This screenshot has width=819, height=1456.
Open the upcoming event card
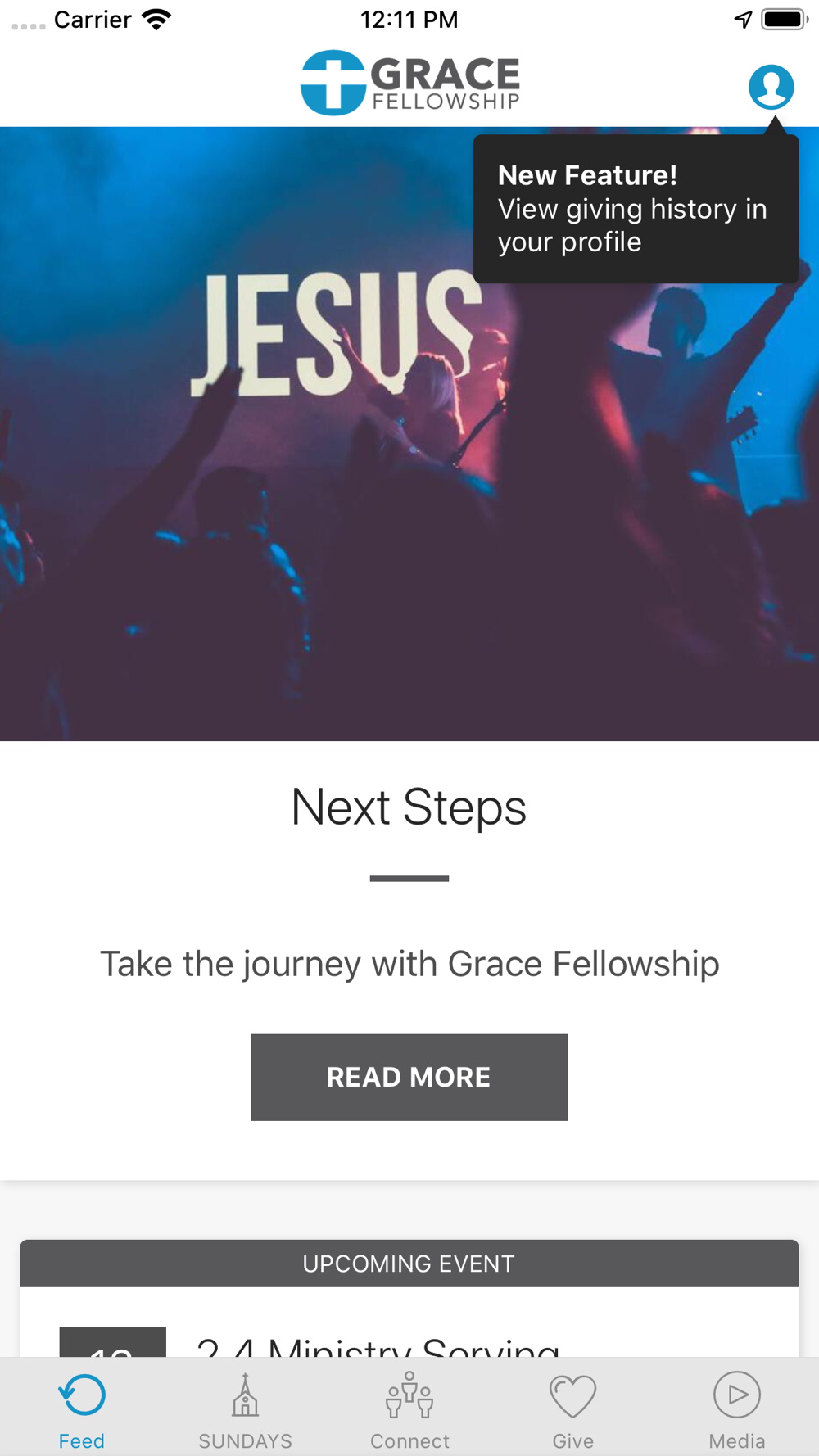[x=409, y=1298]
